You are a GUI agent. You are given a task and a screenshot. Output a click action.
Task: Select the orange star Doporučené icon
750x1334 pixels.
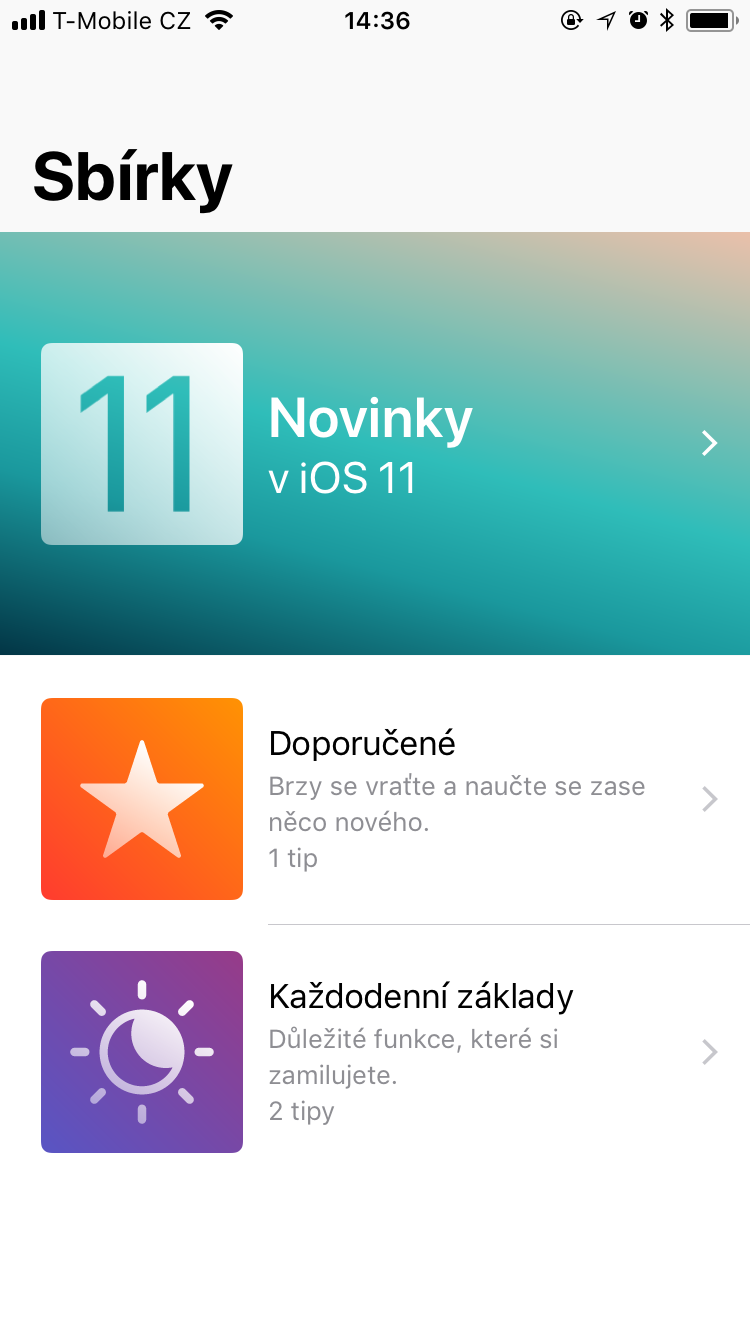click(141, 798)
